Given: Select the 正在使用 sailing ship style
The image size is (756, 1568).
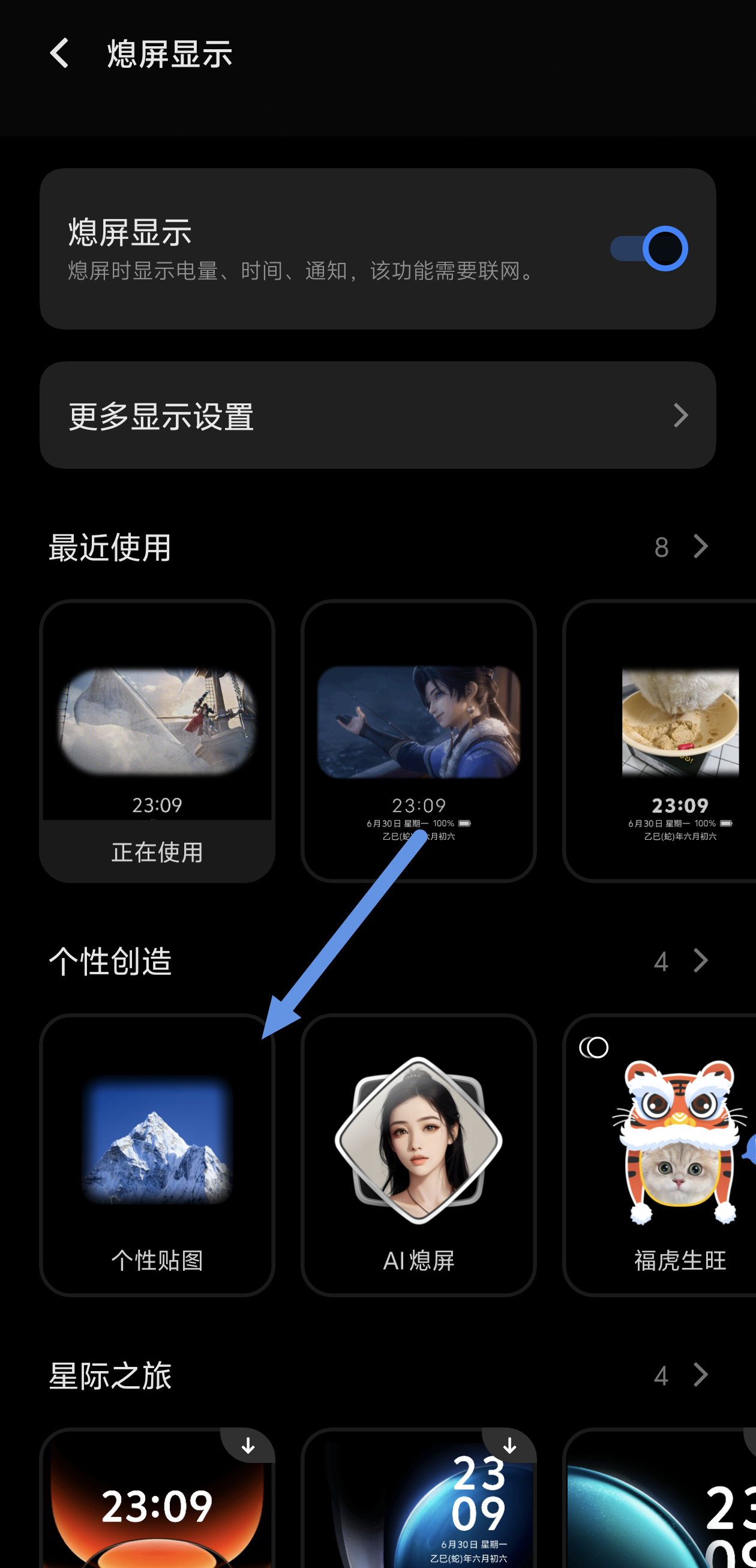Looking at the screenshot, I should point(157,740).
